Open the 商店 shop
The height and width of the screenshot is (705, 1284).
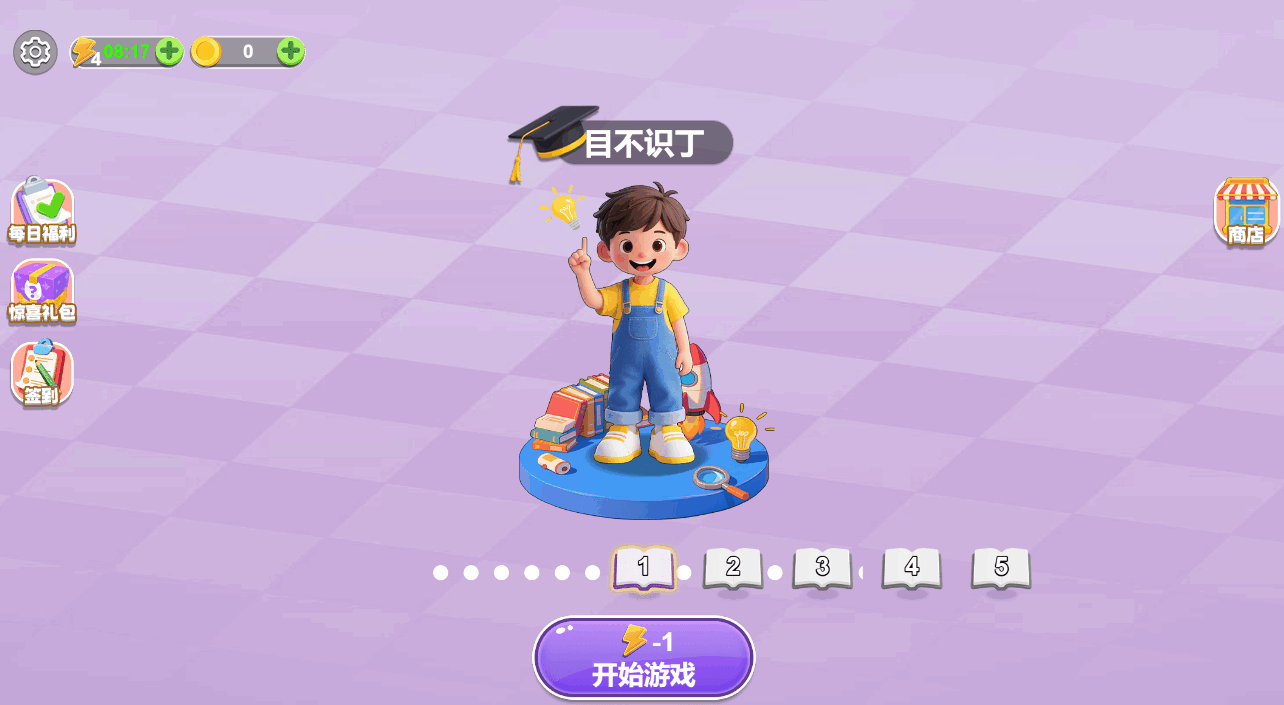point(1246,212)
